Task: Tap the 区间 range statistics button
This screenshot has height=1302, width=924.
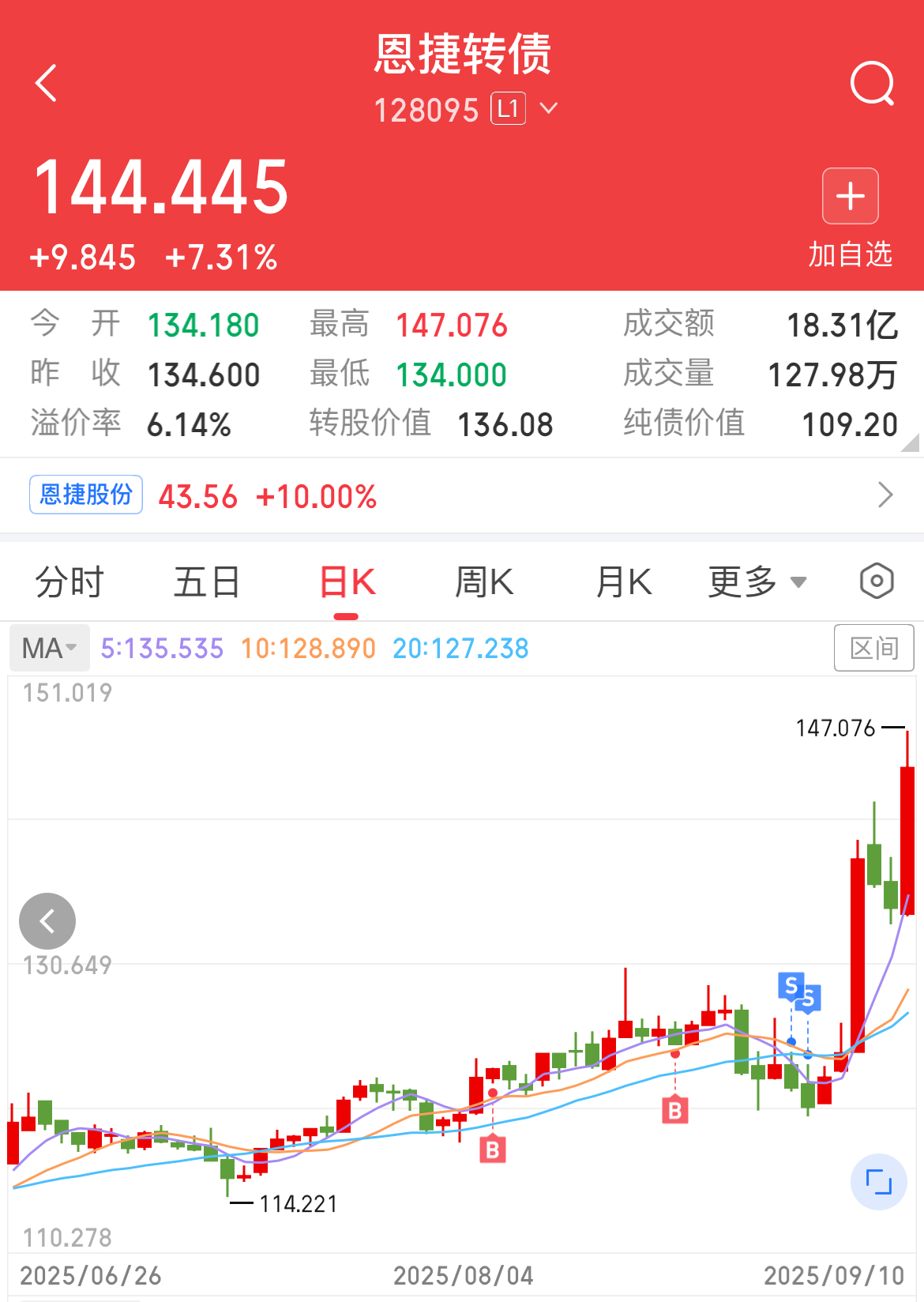Action: (x=873, y=648)
